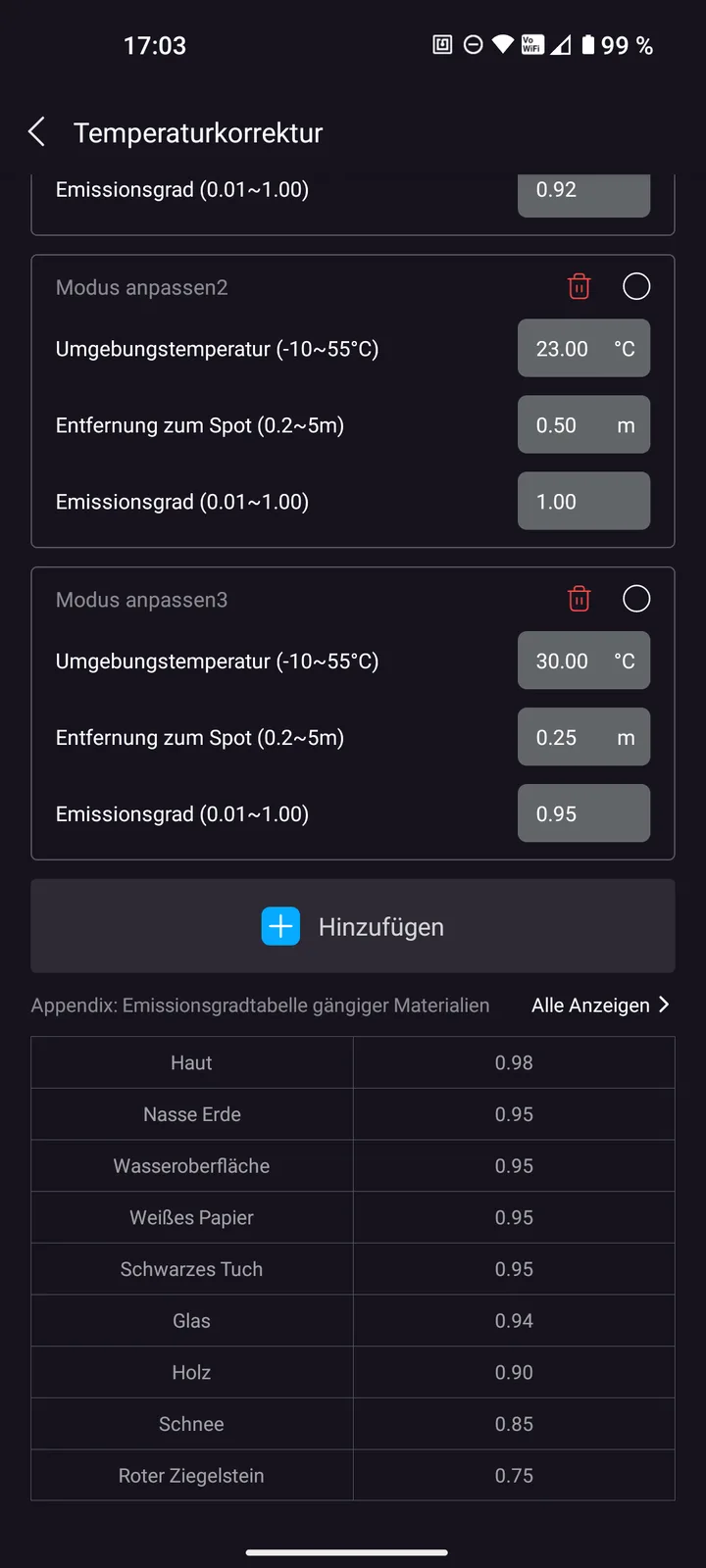Add a new mode with Hinzufügen
The width and height of the screenshot is (706, 1568).
[x=353, y=926]
